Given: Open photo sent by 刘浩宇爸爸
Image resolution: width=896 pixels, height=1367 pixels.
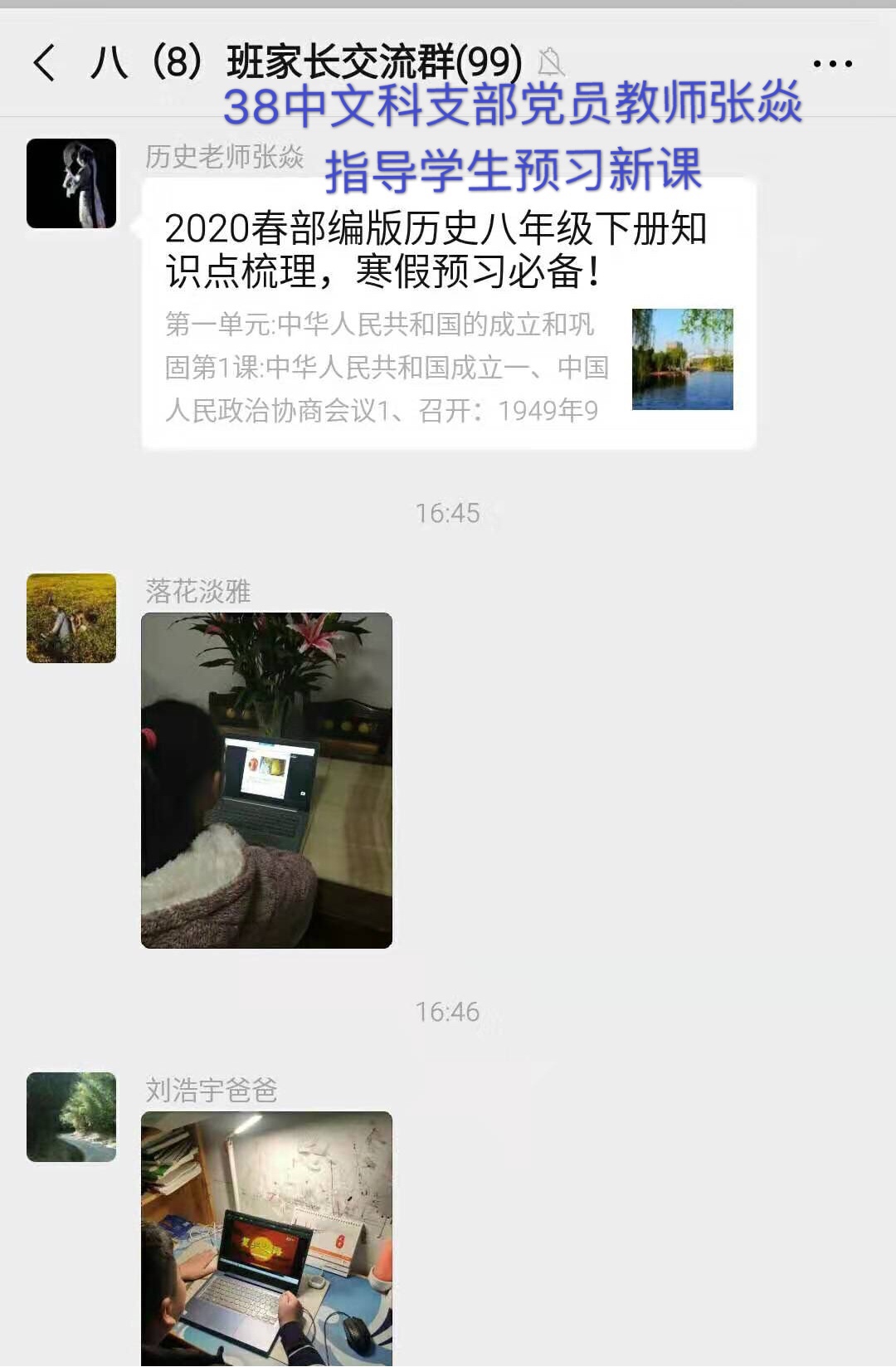Looking at the screenshot, I should [x=266, y=1237].
